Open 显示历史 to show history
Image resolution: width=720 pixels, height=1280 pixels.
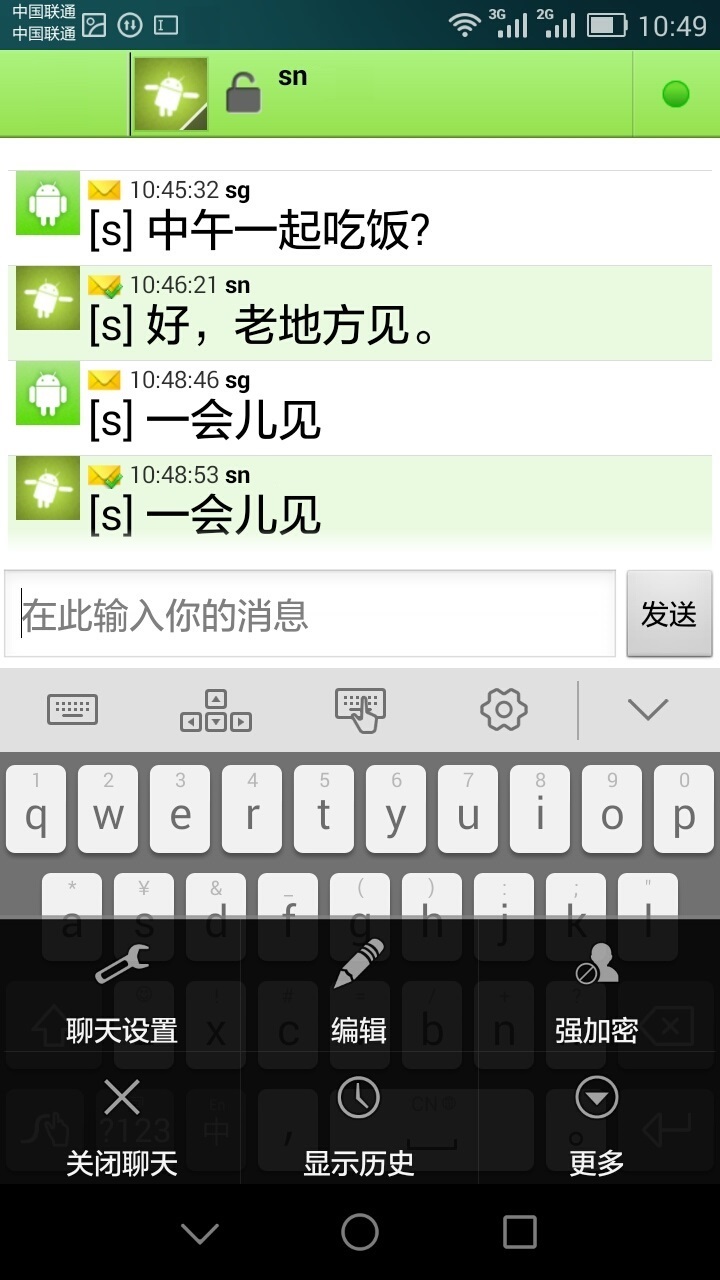tap(359, 1127)
